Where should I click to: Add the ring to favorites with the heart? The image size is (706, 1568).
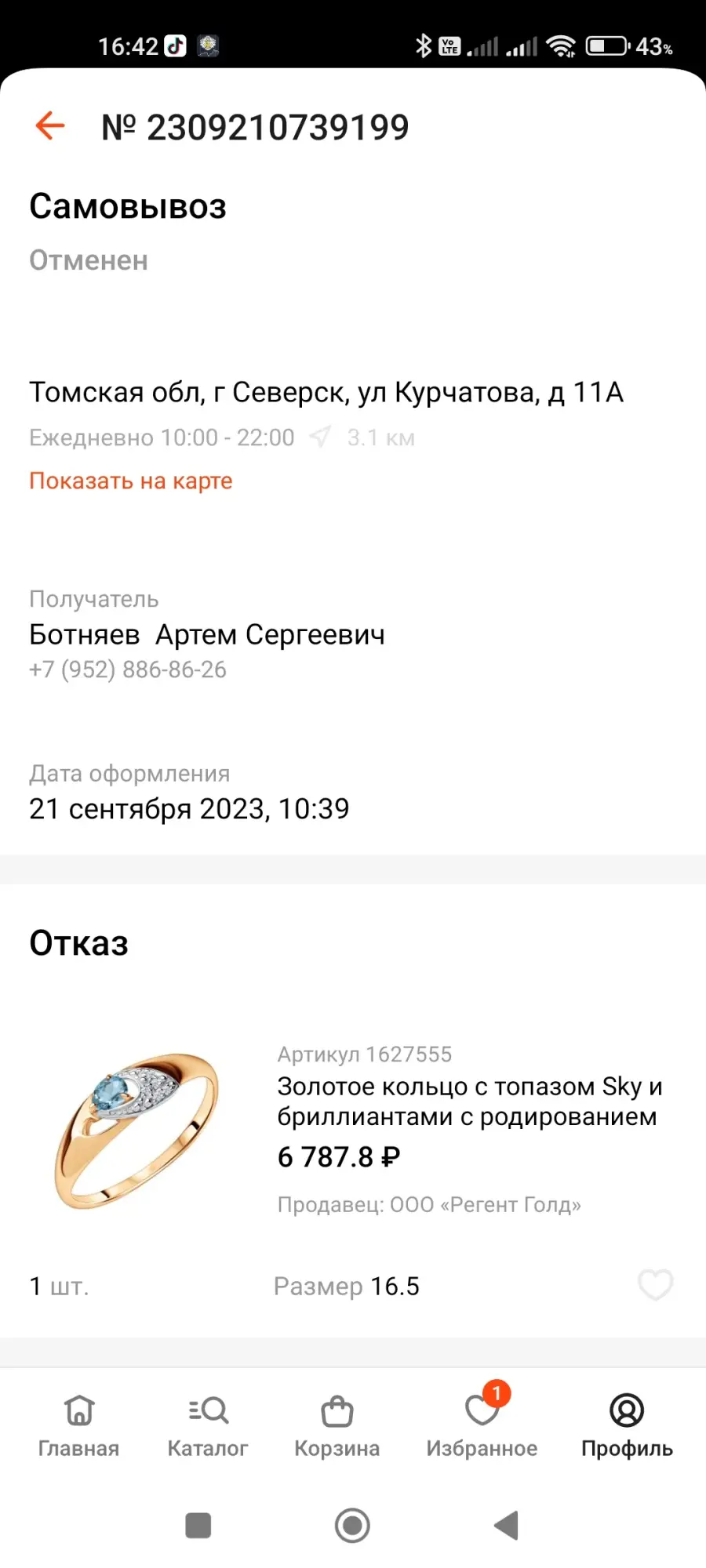point(655,1285)
